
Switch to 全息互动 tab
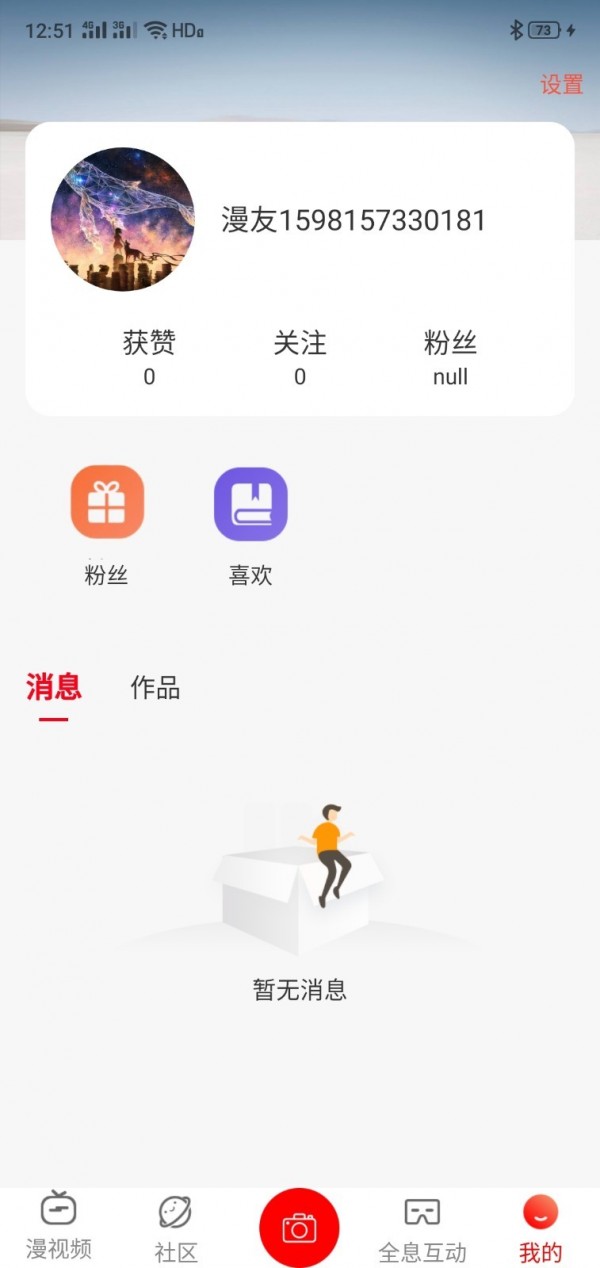[x=422, y=1228]
